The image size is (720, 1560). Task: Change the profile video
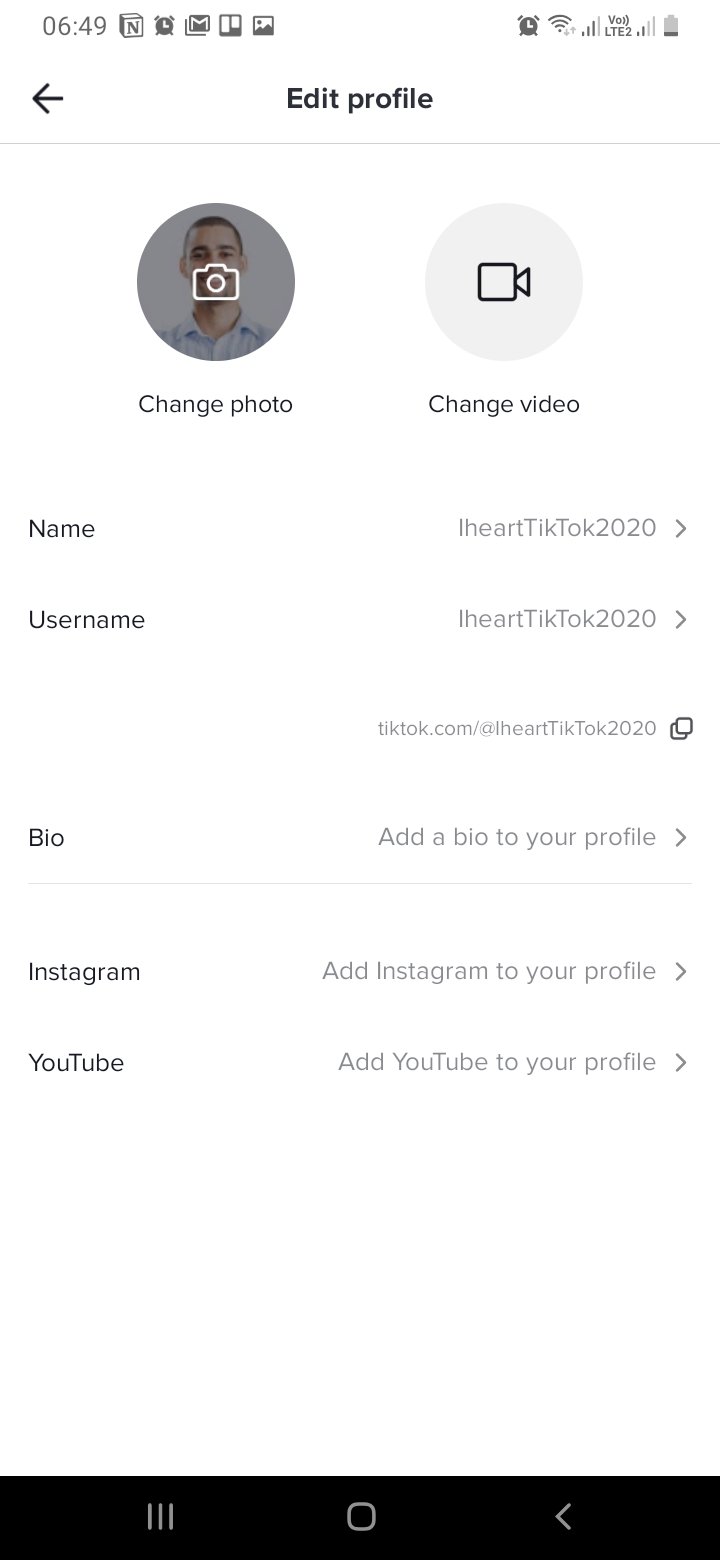click(x=504, y=282)
